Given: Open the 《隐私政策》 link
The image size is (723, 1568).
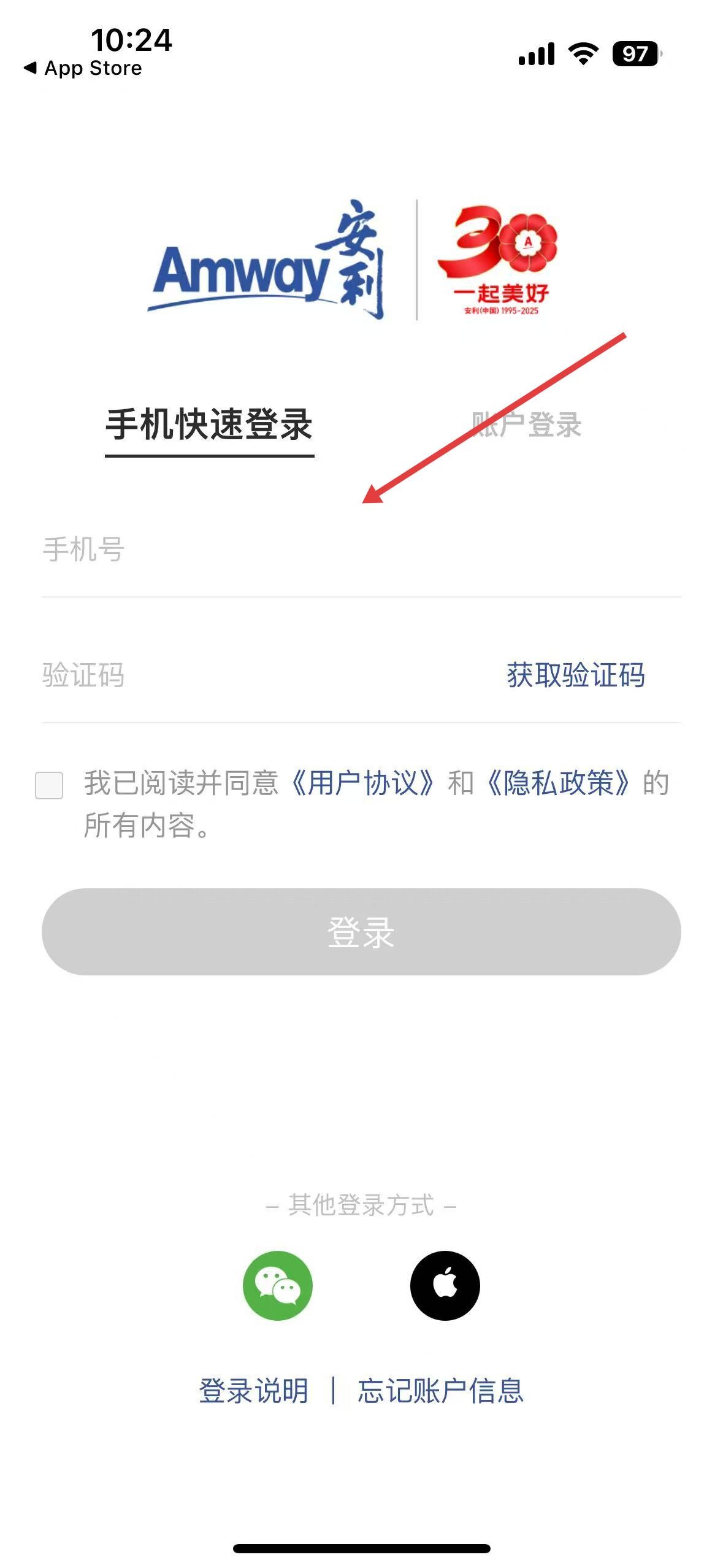Looking at the screenshot, I should tap(557, 783).
